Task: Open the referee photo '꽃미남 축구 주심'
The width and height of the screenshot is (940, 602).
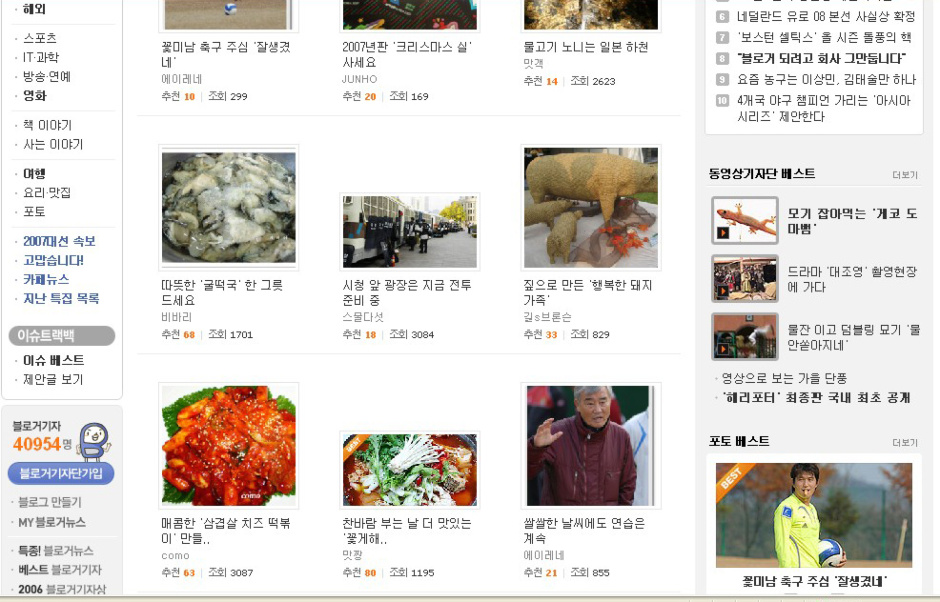Action: click(813, 515)
